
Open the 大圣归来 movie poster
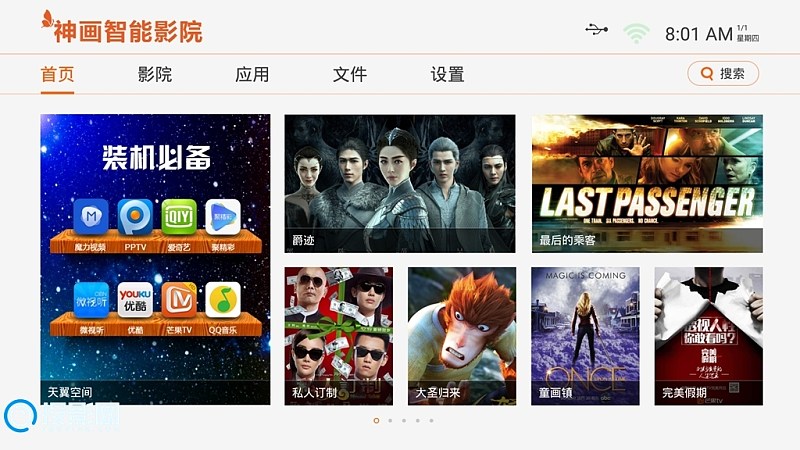point(462,335)
